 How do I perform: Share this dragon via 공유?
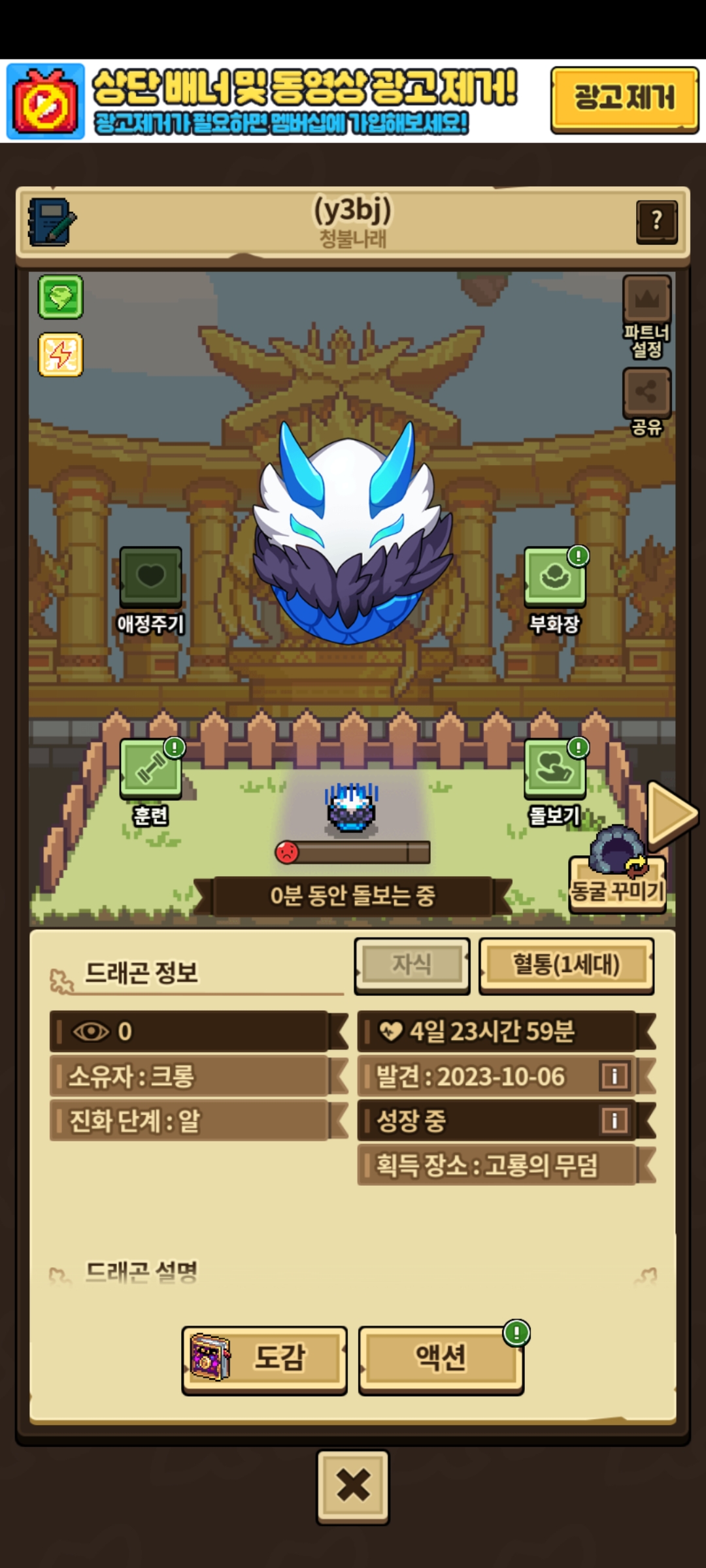647,401
